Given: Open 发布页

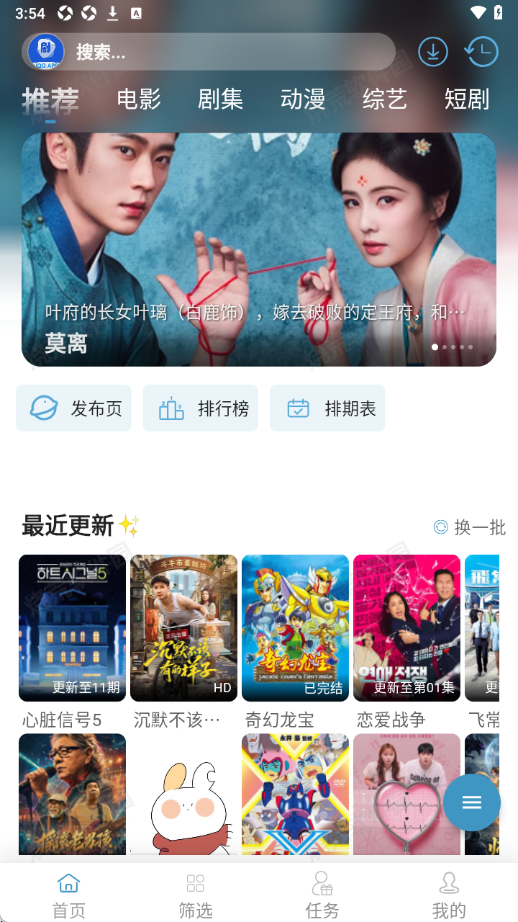Looking at the screenshot, I should [73, 408].
